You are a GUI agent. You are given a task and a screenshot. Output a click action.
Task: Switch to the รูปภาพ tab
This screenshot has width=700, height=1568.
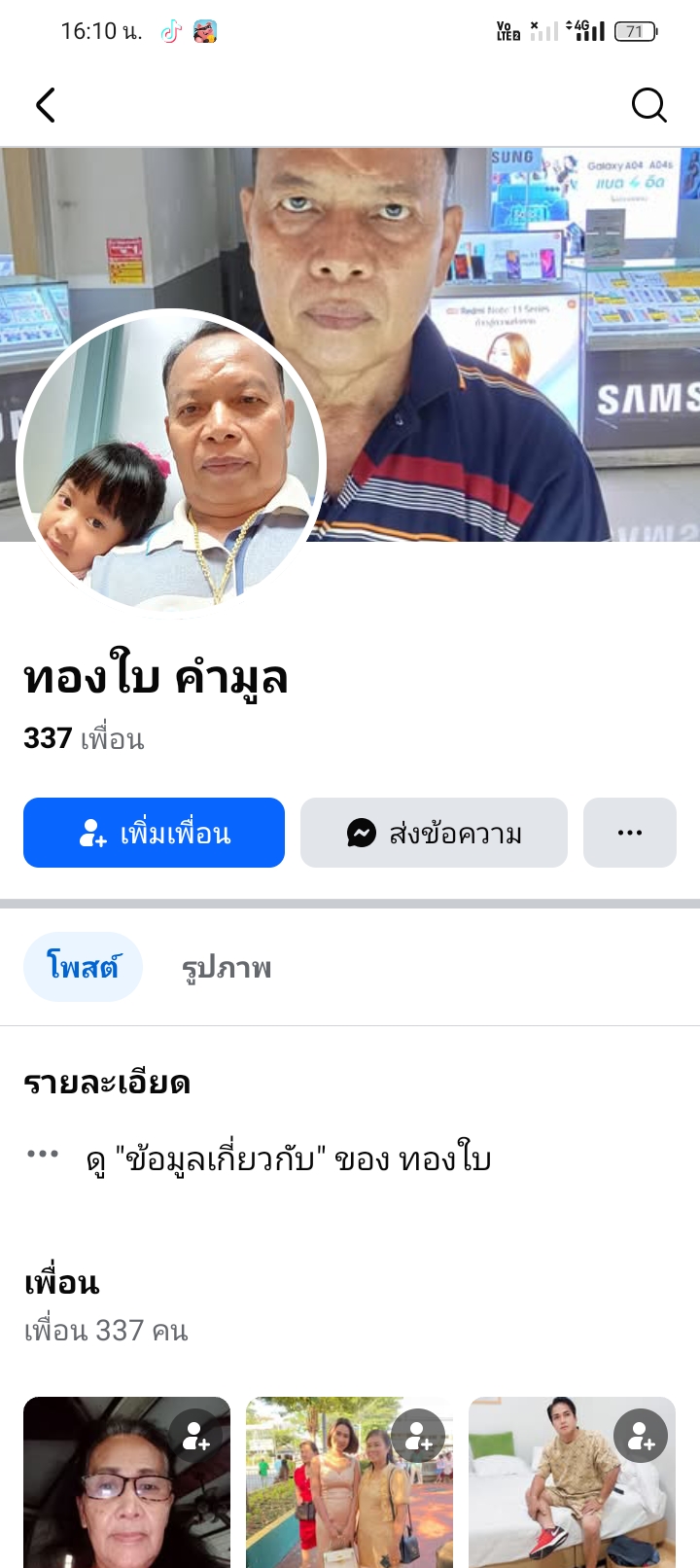point(227,968)
